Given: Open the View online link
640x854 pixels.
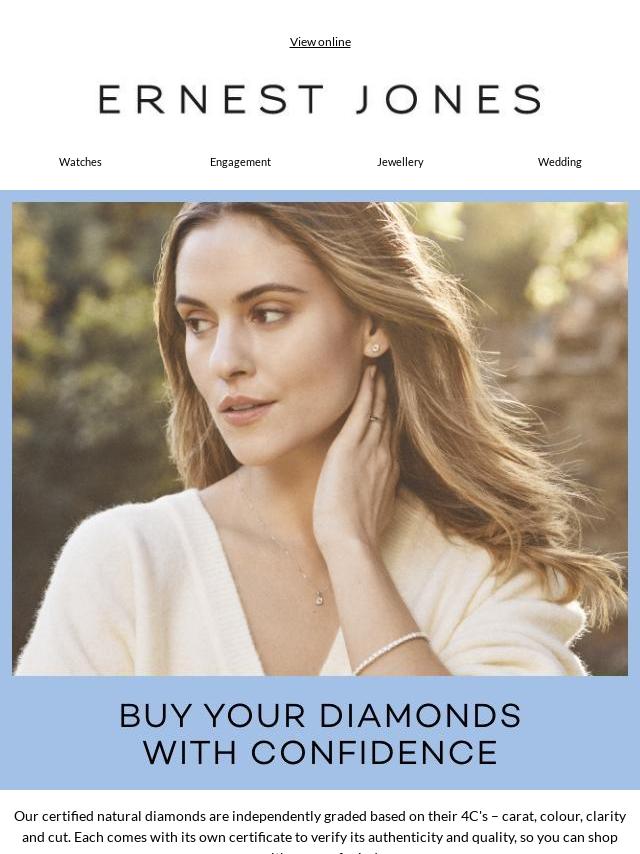Looking at the screenshot, I should tap(320, 42).
